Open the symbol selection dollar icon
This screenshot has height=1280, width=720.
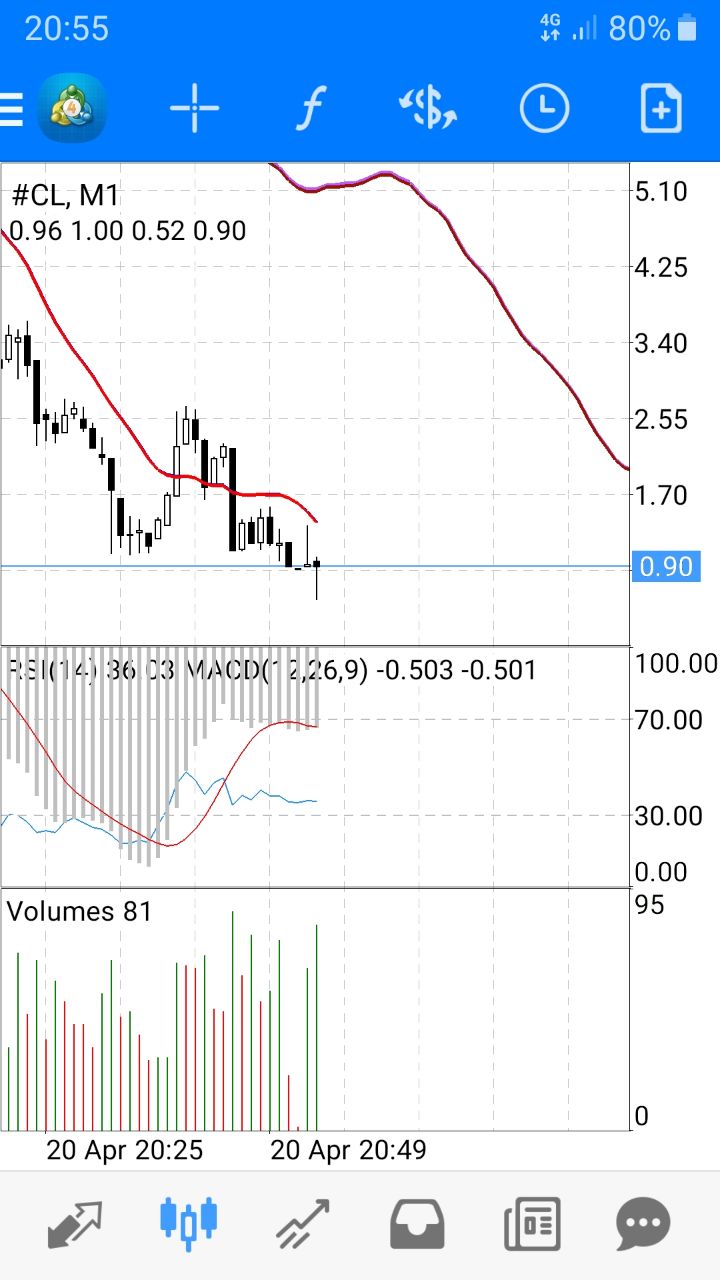[x=428, y=109]
